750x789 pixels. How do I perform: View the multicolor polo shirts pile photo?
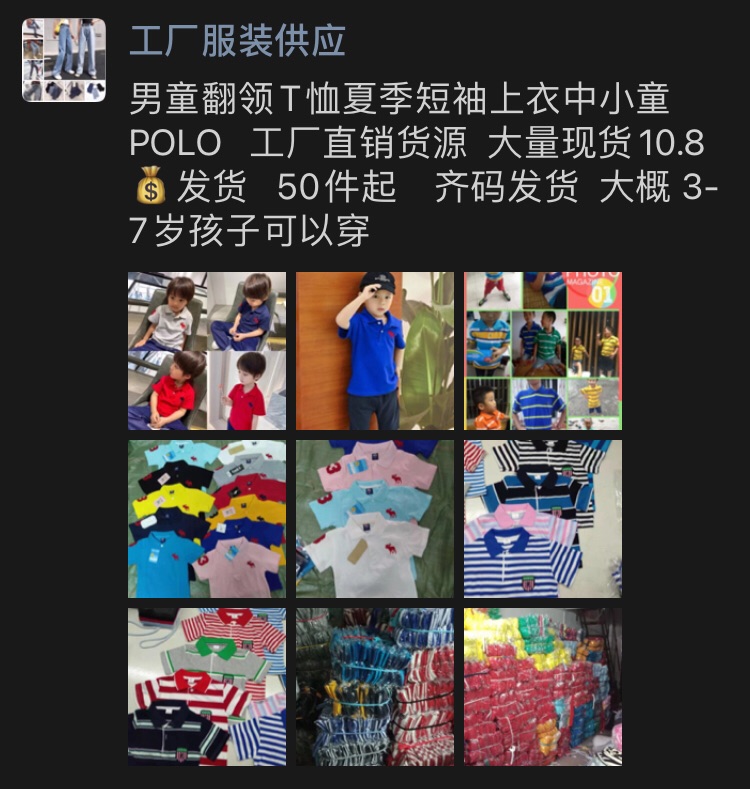coord(207,519)
